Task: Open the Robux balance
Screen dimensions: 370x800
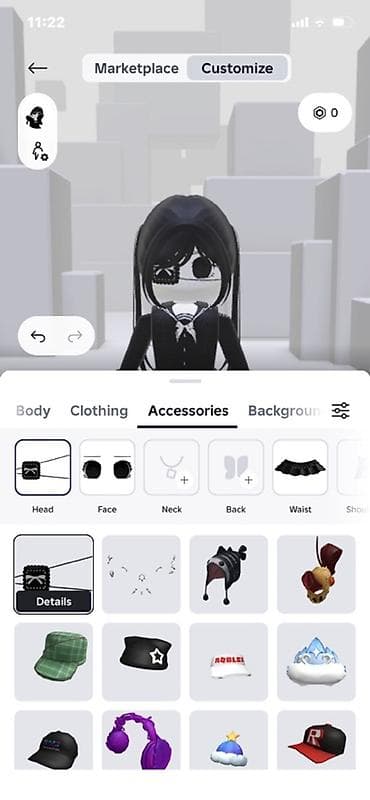Action: coord(325,113)
